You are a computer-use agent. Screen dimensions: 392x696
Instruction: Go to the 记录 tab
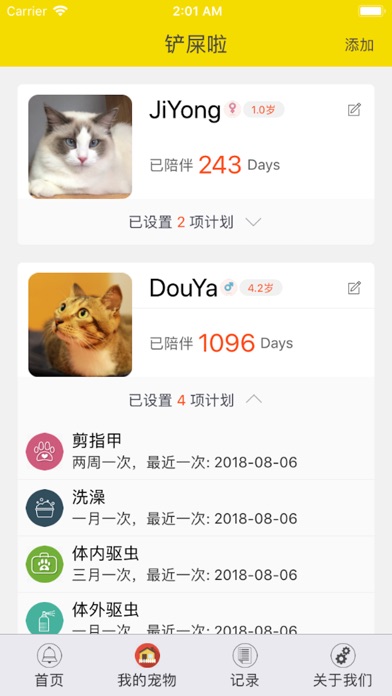coord(245,665)
